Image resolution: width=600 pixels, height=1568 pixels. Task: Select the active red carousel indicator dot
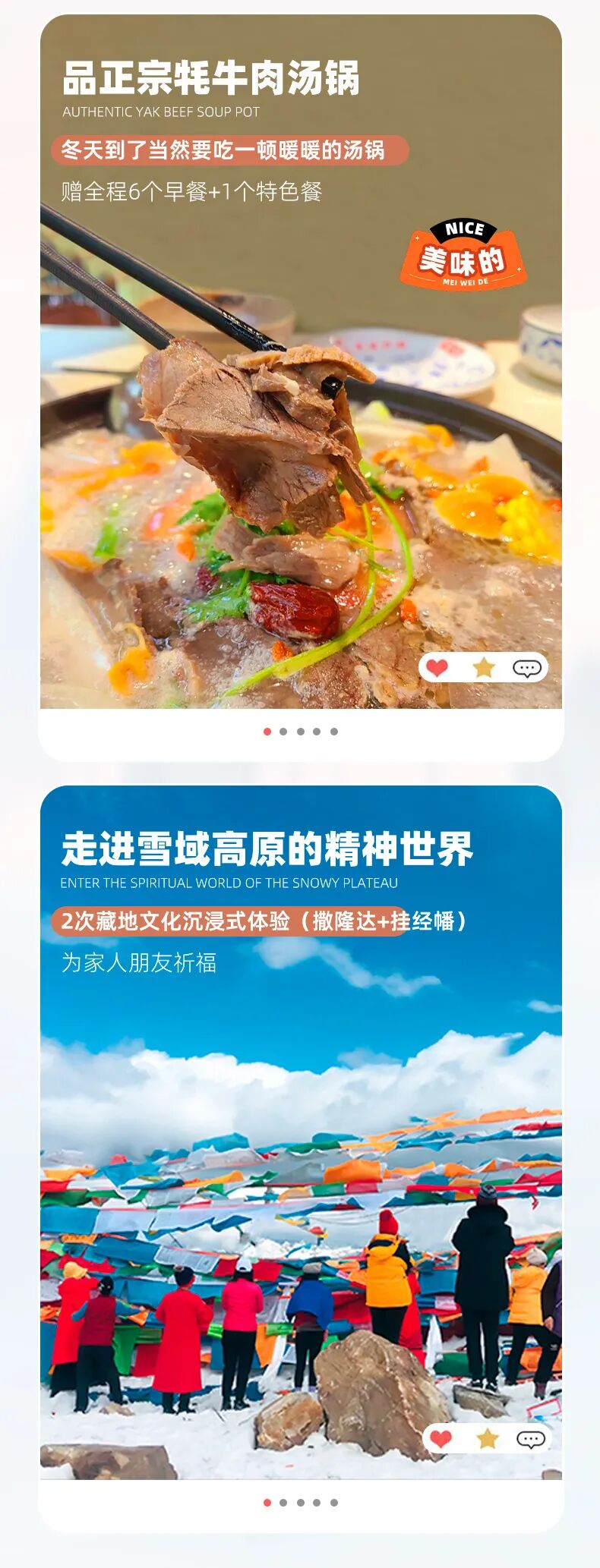[267, 733]
